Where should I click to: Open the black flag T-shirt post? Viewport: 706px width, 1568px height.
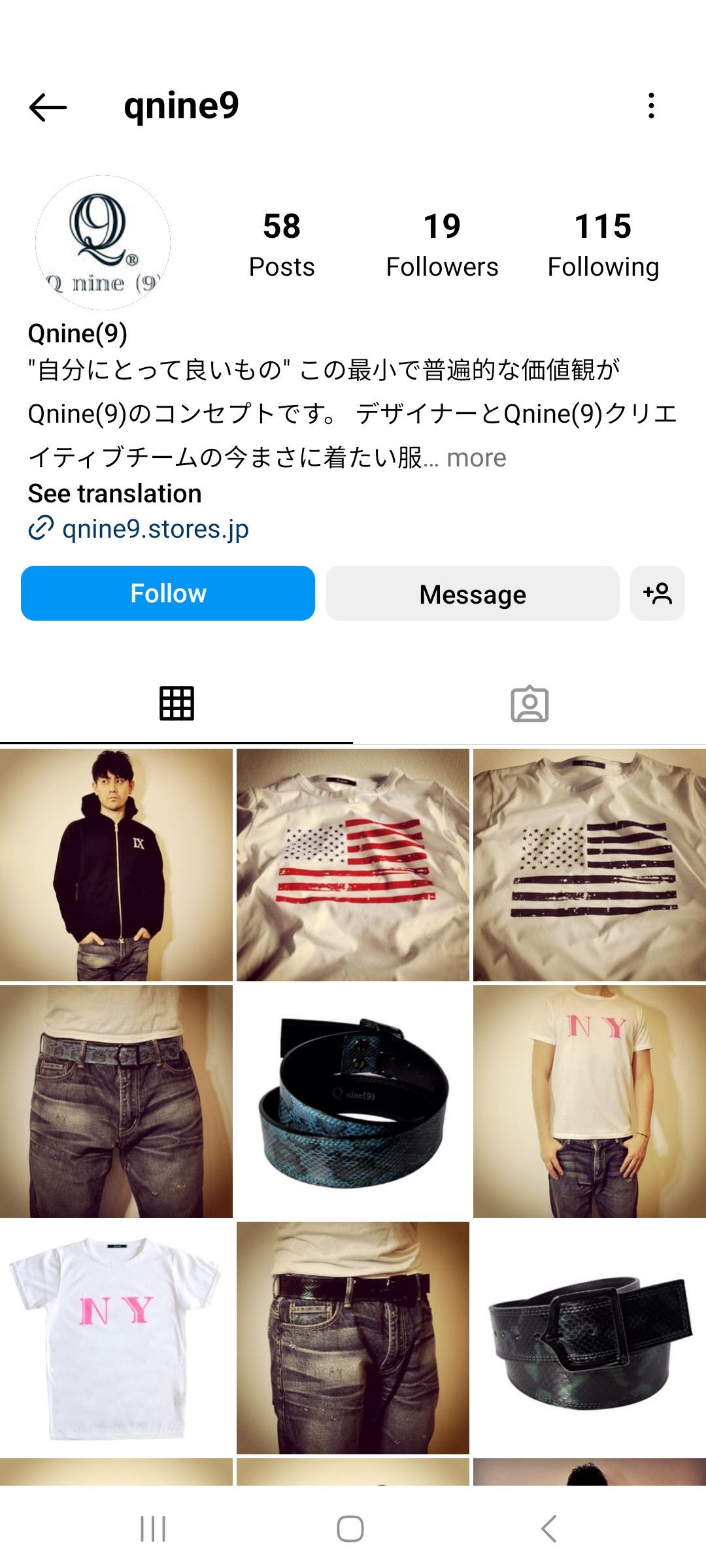coord(590,865)
